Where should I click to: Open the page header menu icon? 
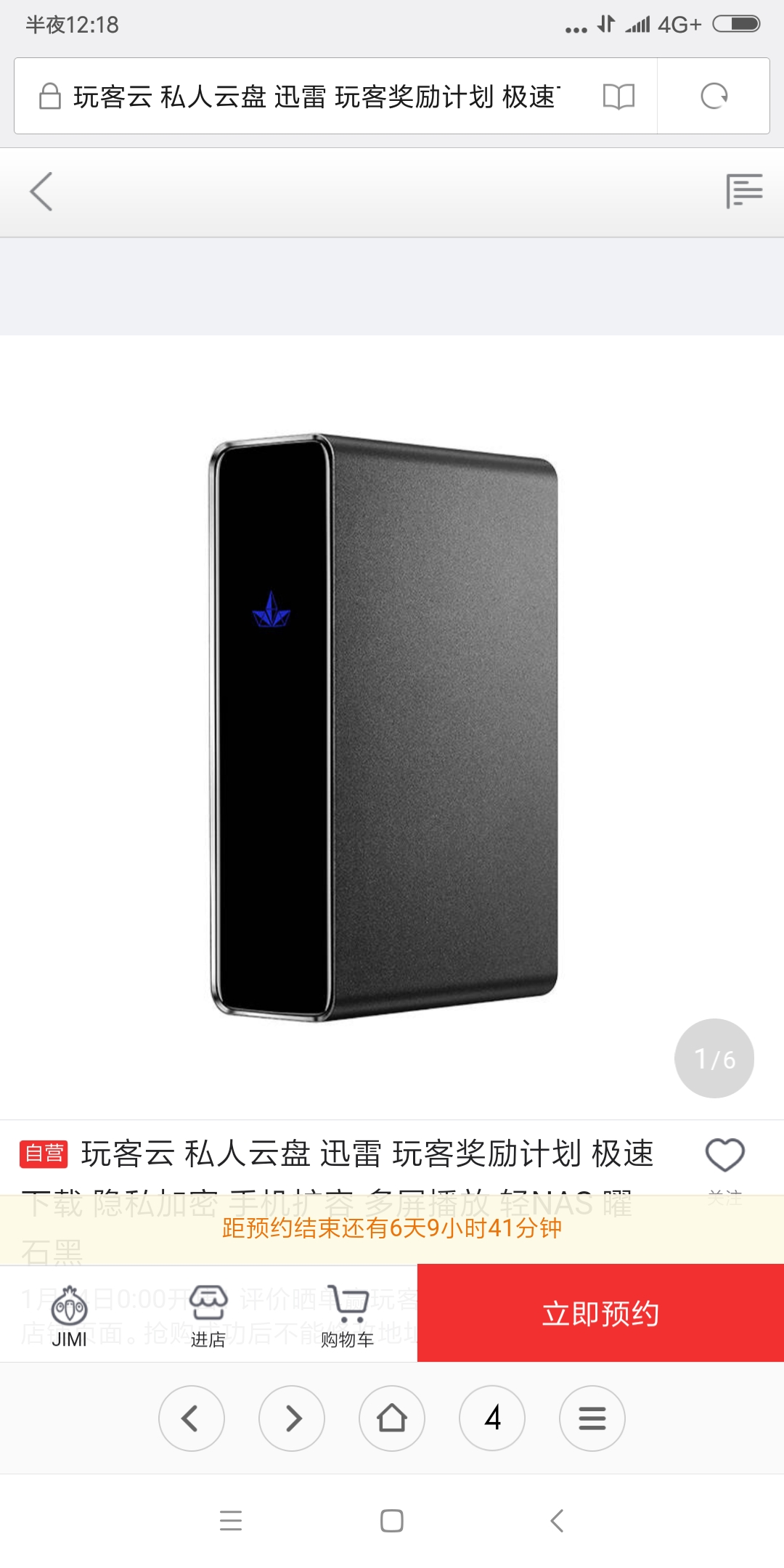tap(744, 192)
